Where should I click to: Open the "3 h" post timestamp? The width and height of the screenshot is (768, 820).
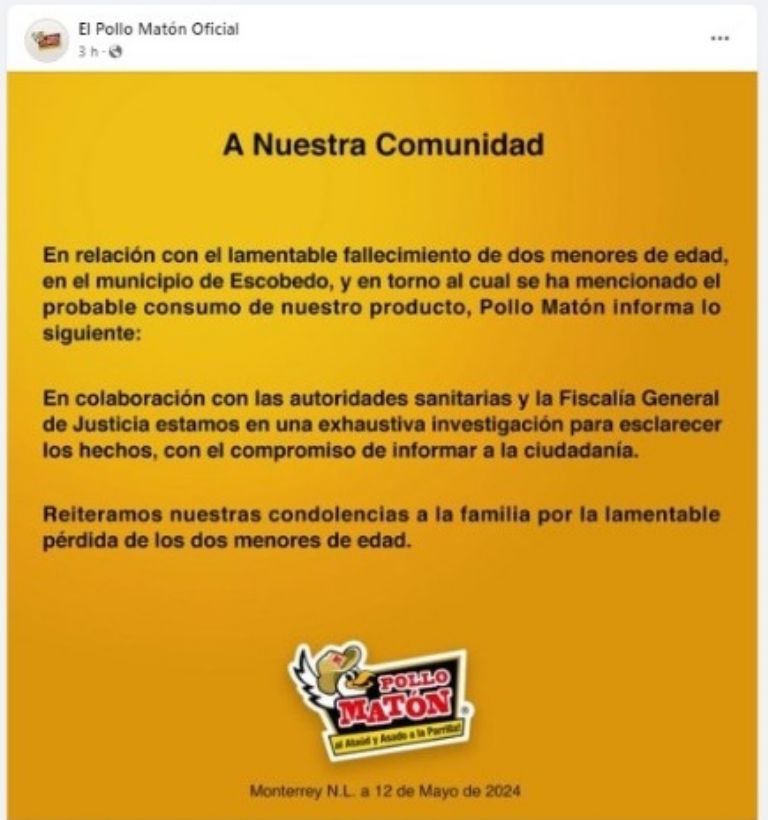click(86, 51)
